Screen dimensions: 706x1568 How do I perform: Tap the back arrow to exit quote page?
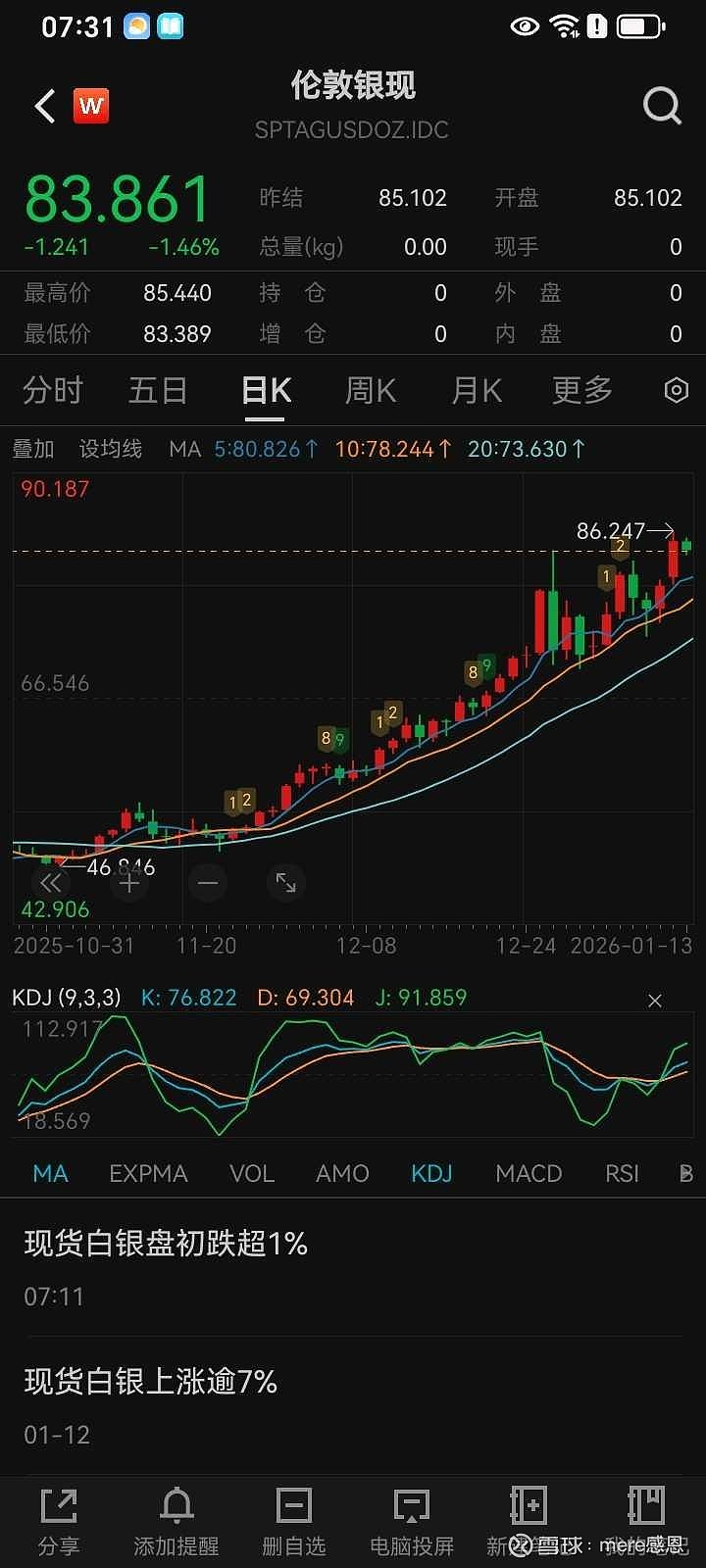click(x=41, y=106)
